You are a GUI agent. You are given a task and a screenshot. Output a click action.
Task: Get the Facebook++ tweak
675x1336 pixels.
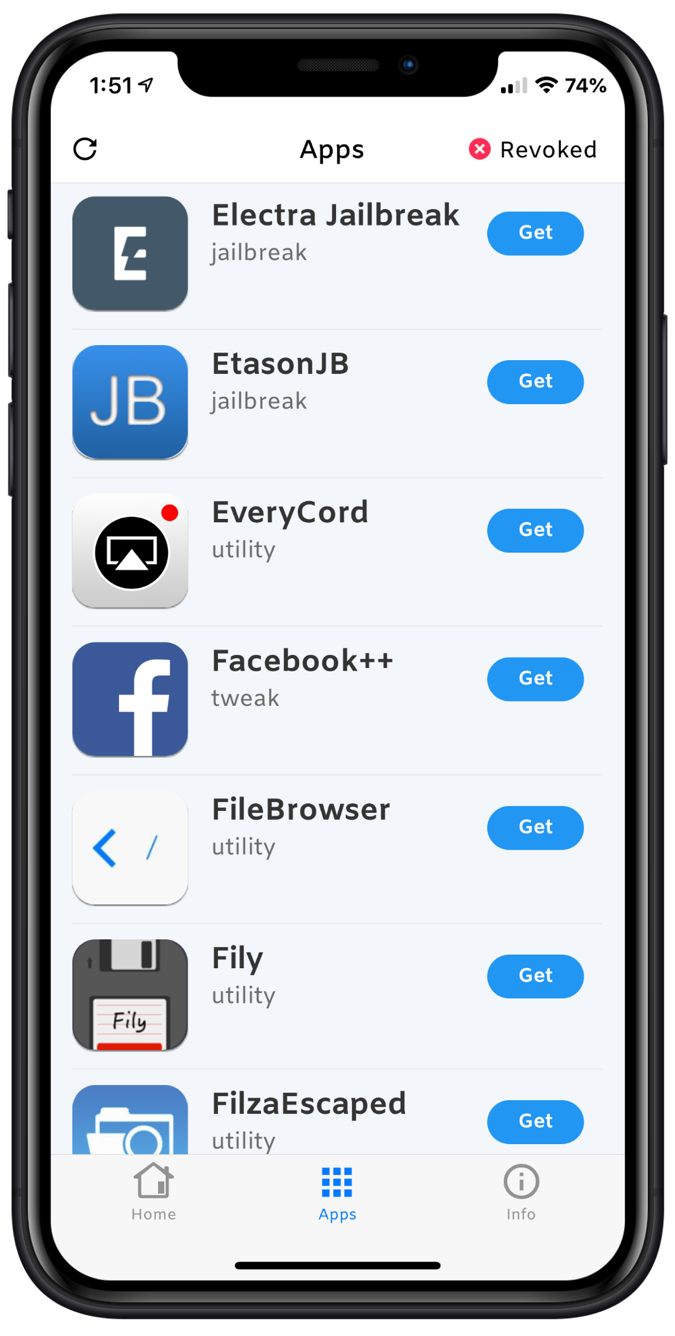535,679
